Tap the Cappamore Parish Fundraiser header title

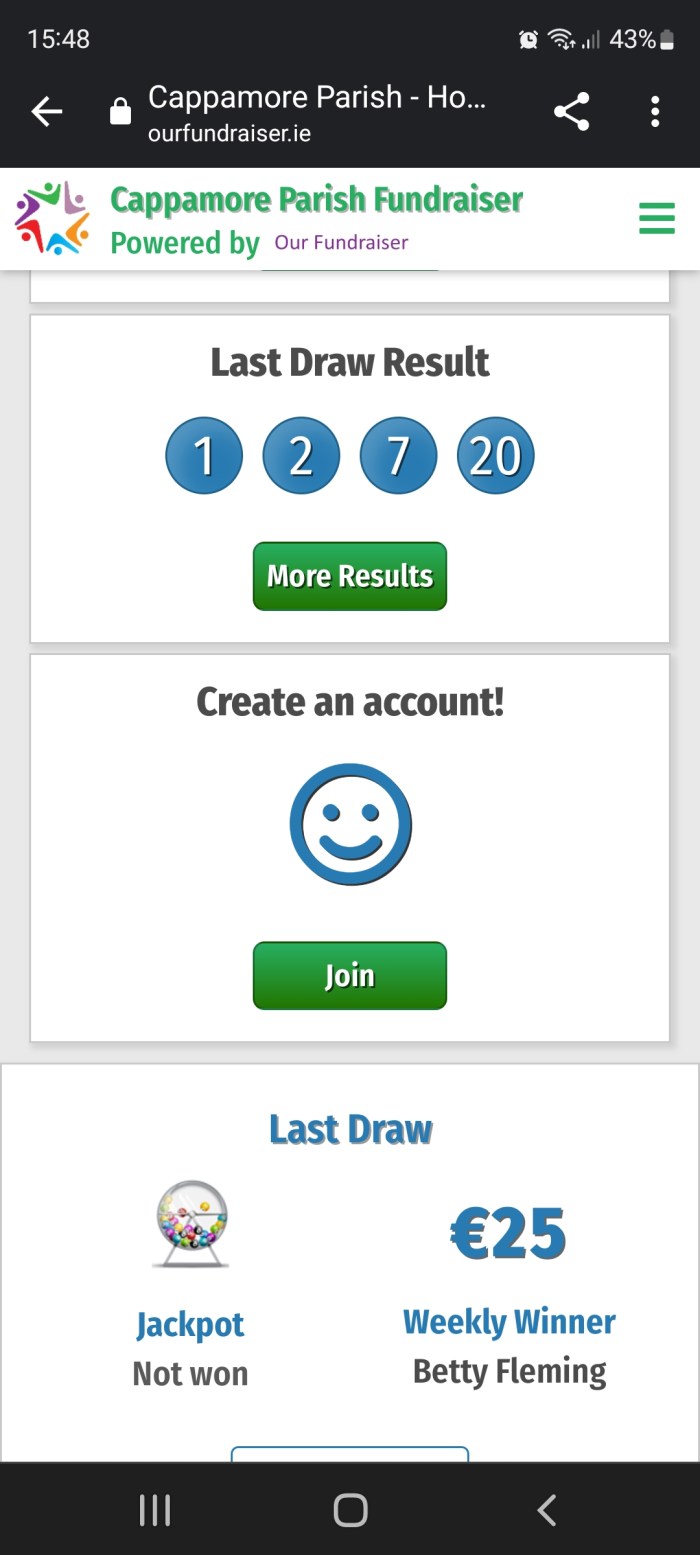316,200
